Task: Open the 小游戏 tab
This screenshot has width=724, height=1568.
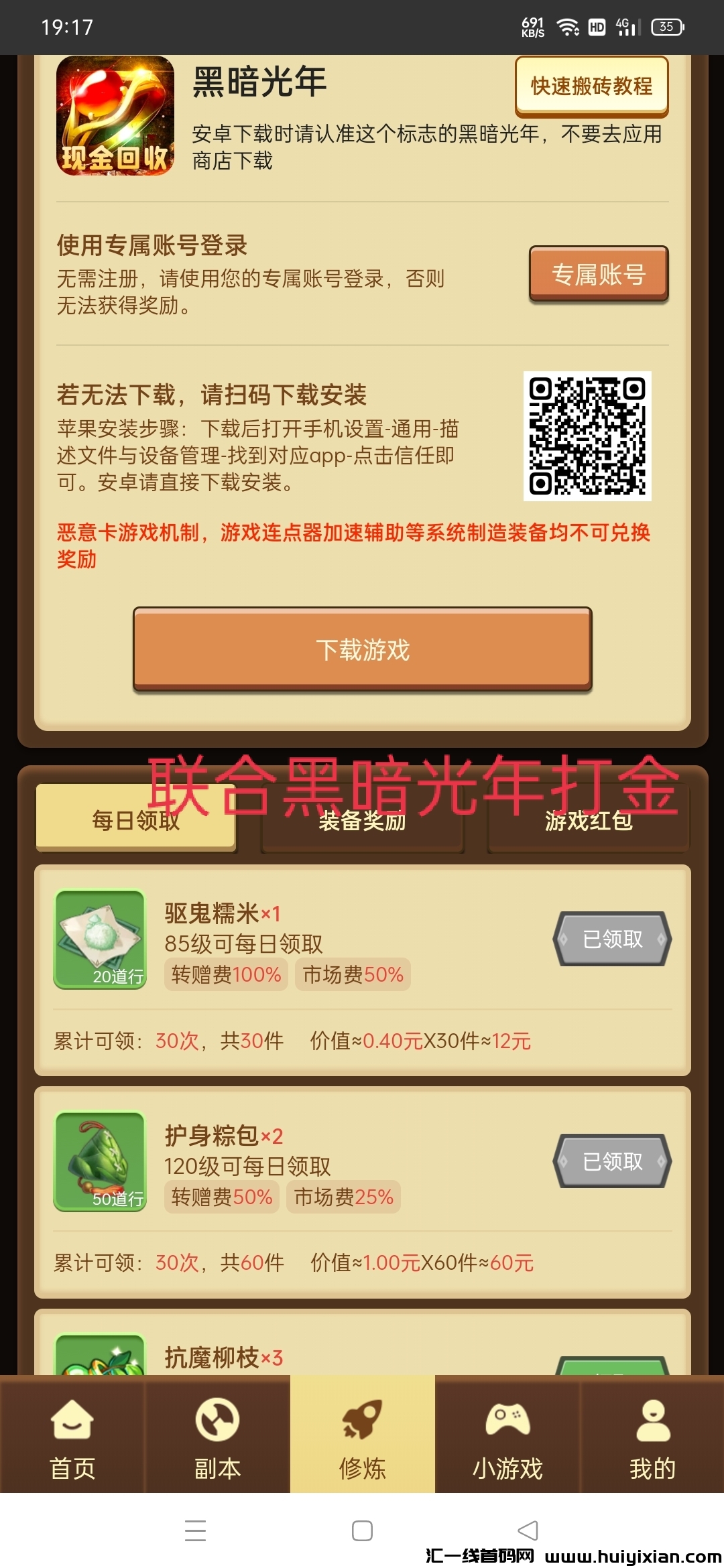Action: [507, 1435]
